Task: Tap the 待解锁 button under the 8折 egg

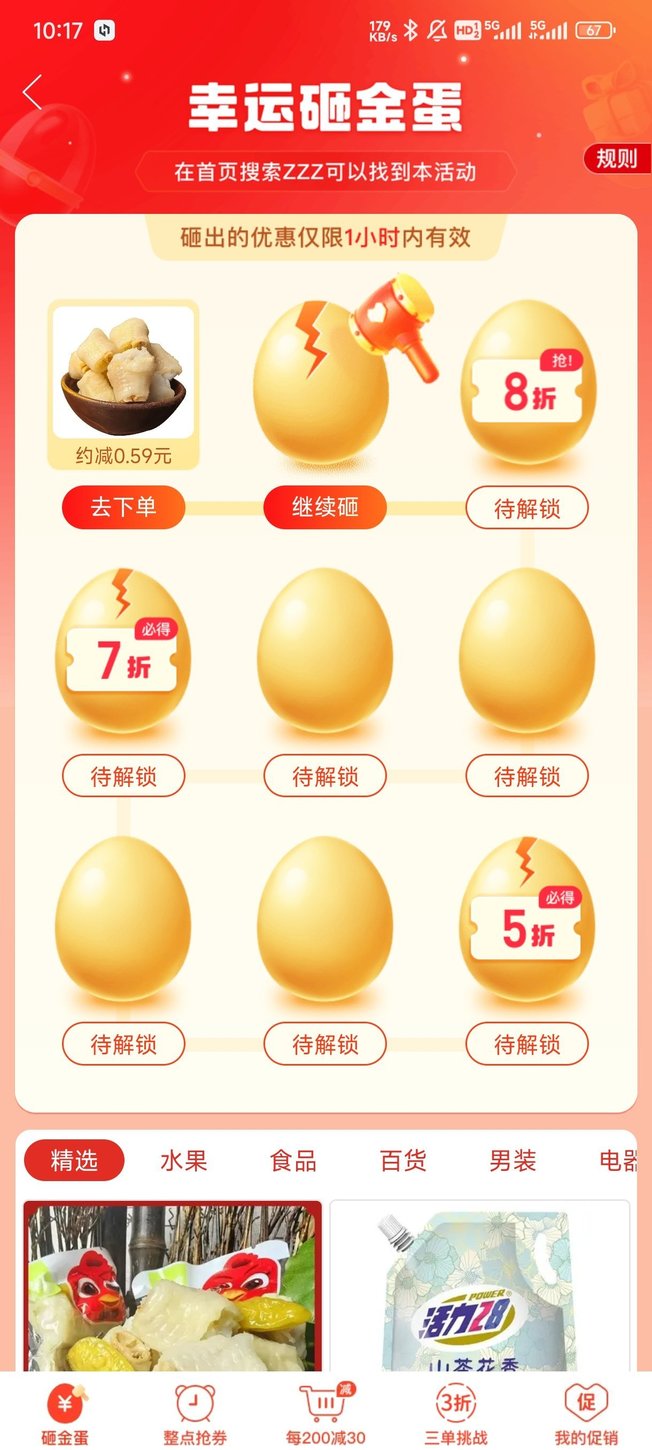Action: click(x=527, y=508)
